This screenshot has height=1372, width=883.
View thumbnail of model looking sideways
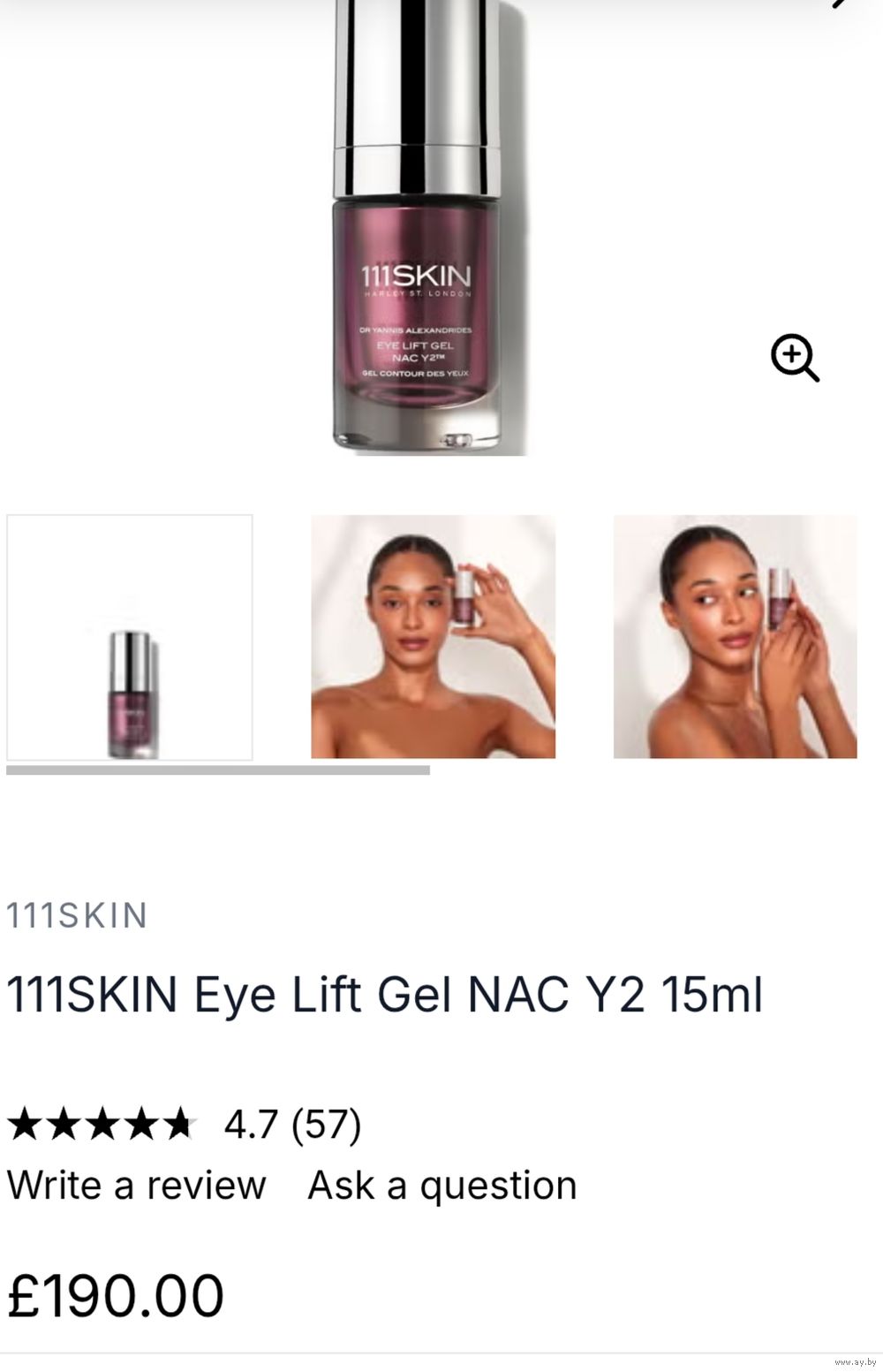735,637
